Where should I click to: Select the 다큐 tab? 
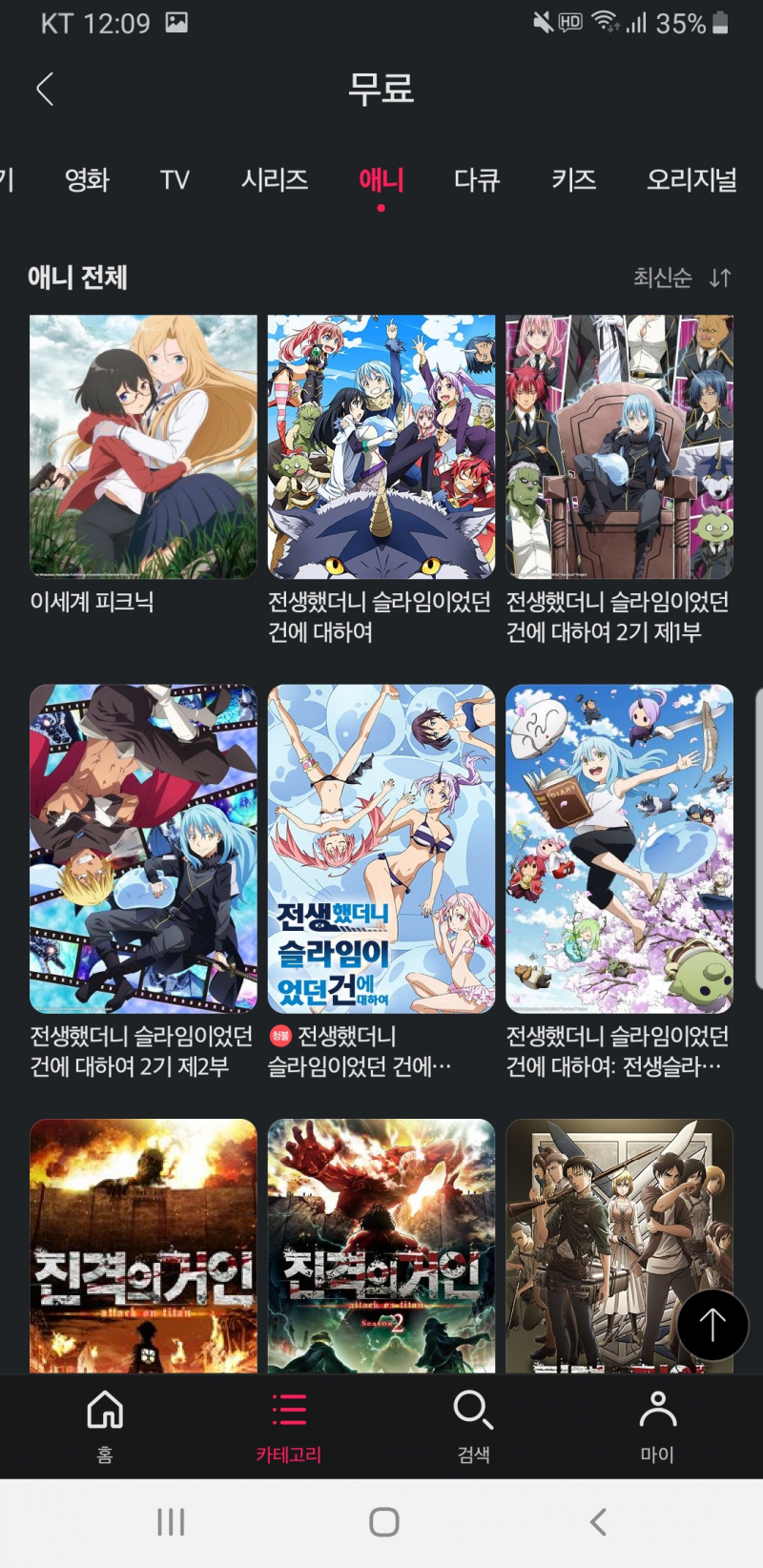477,179
